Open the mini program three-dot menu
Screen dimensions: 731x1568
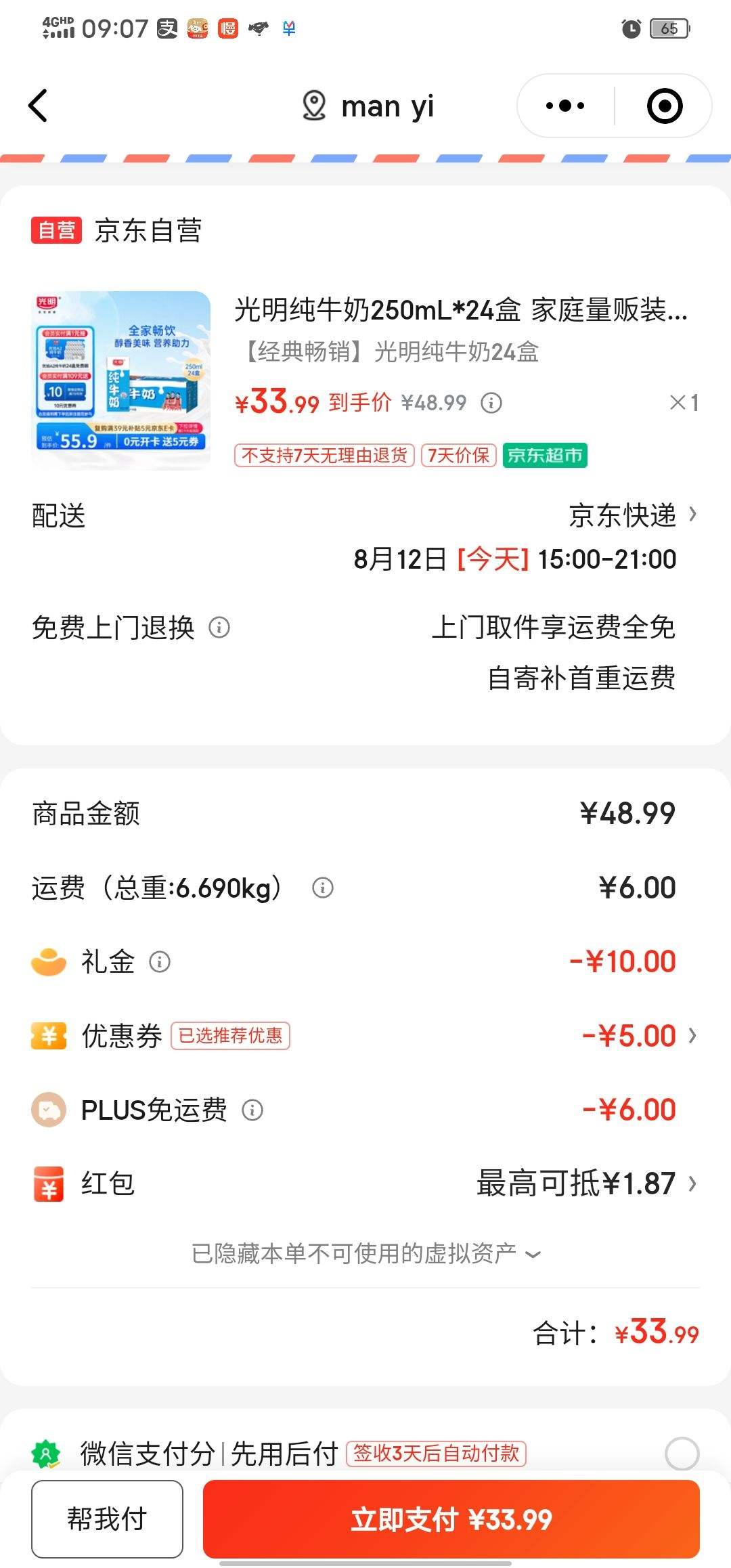[565, 106]
